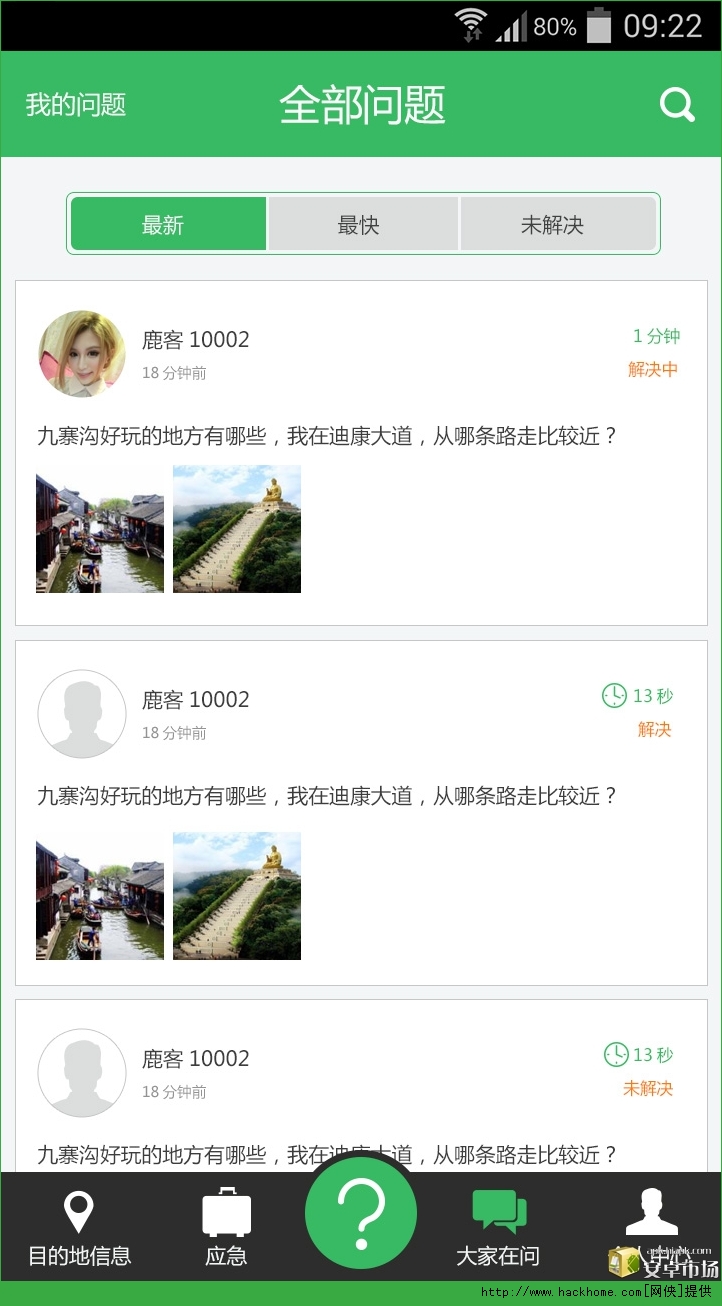722x1306 pixels.
Task: View Buddha staircase photo in the 解决中 post
Action: [237, 529]
